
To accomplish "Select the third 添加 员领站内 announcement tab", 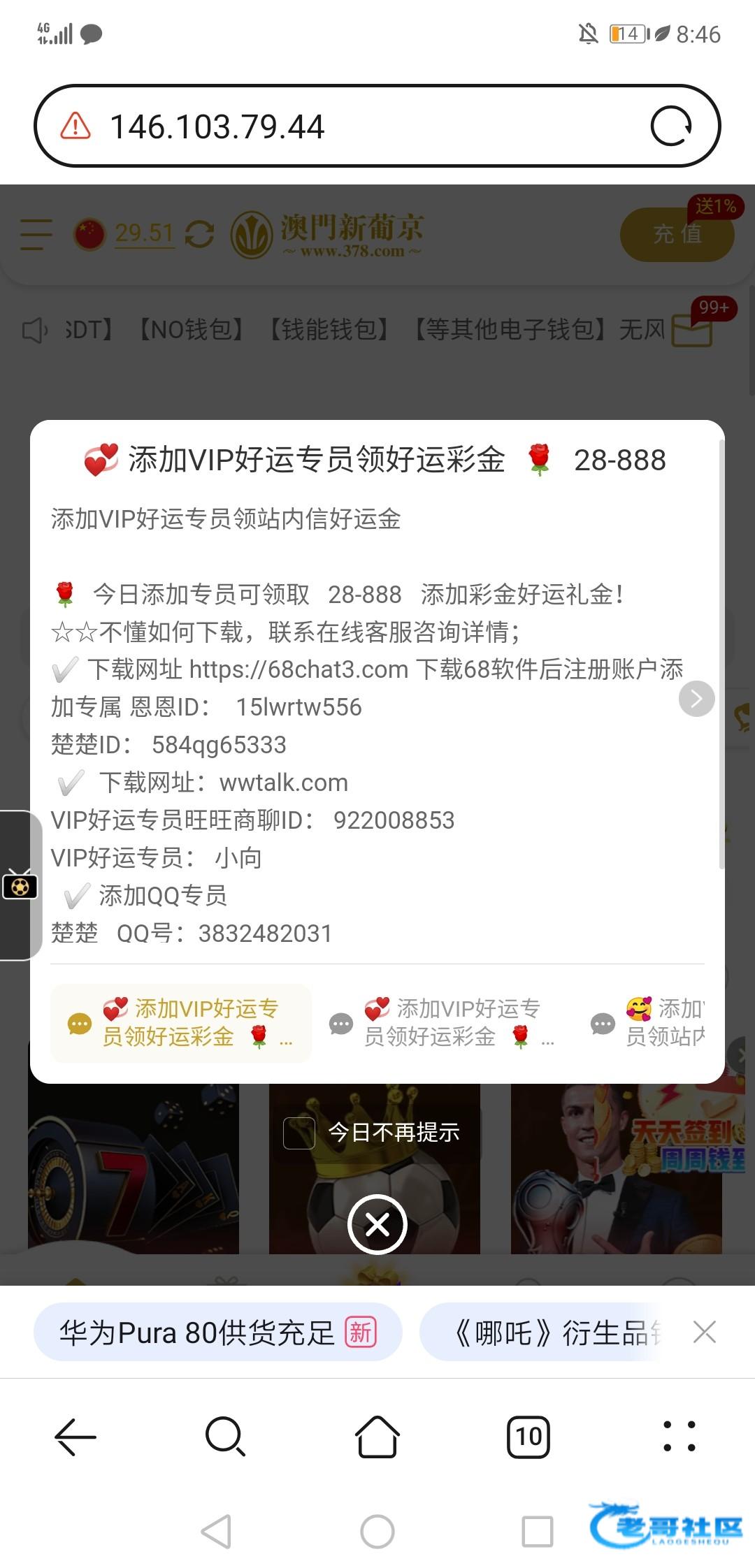I will pyautogui.click(x=657, y=1023).
